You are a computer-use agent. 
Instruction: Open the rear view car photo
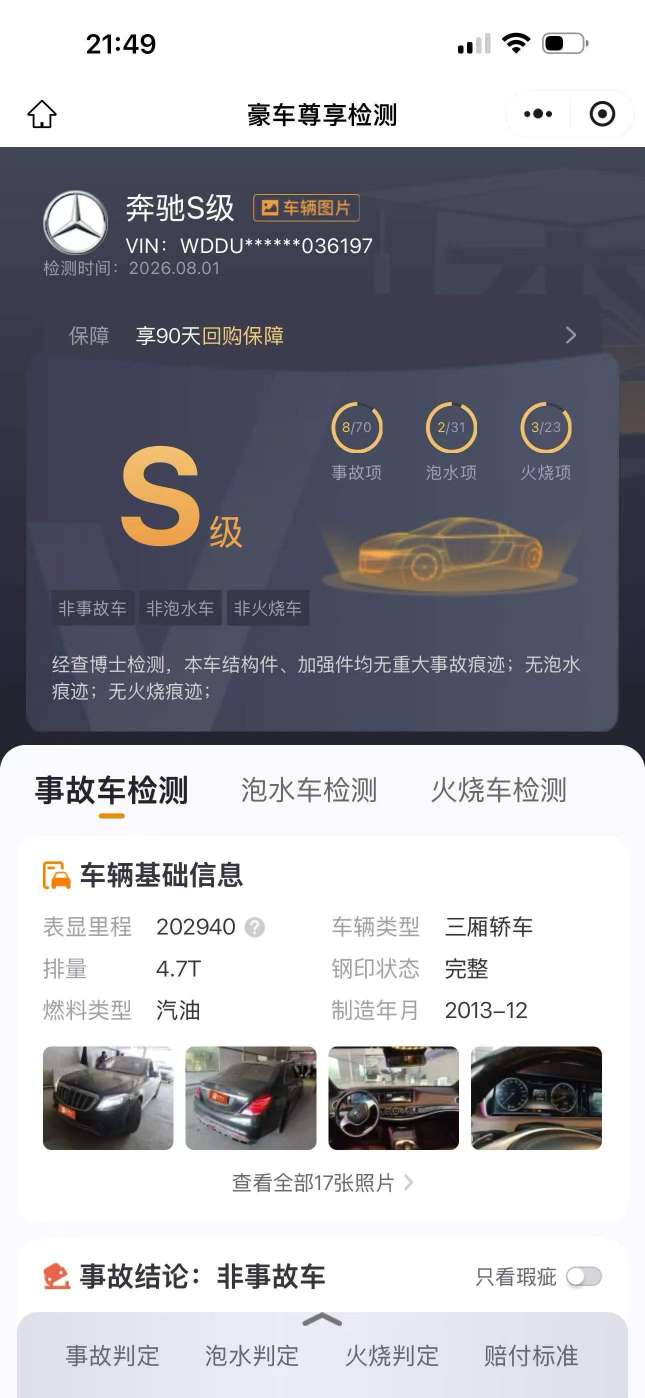pyautogui.click(x=251, y=1098)
